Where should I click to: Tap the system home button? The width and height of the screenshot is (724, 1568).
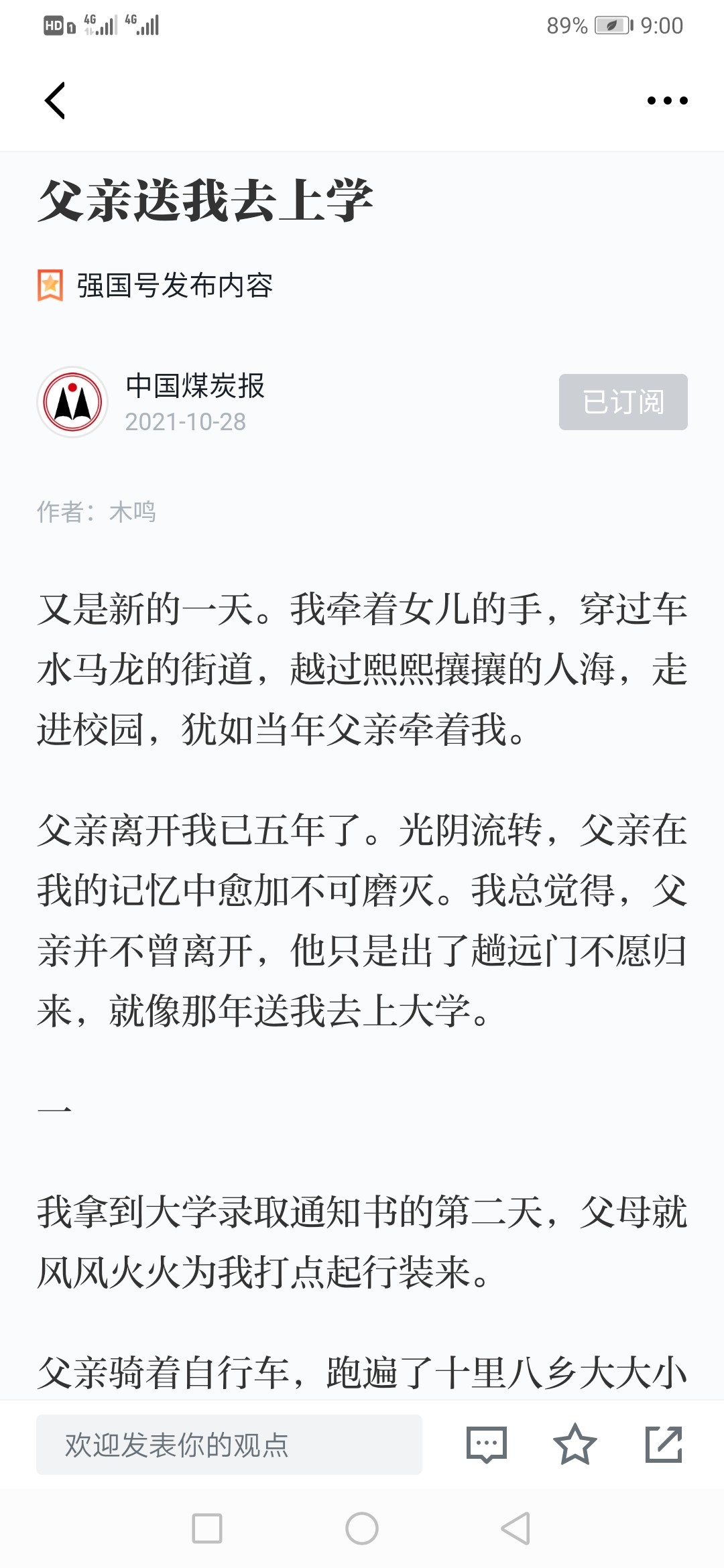362,1528
